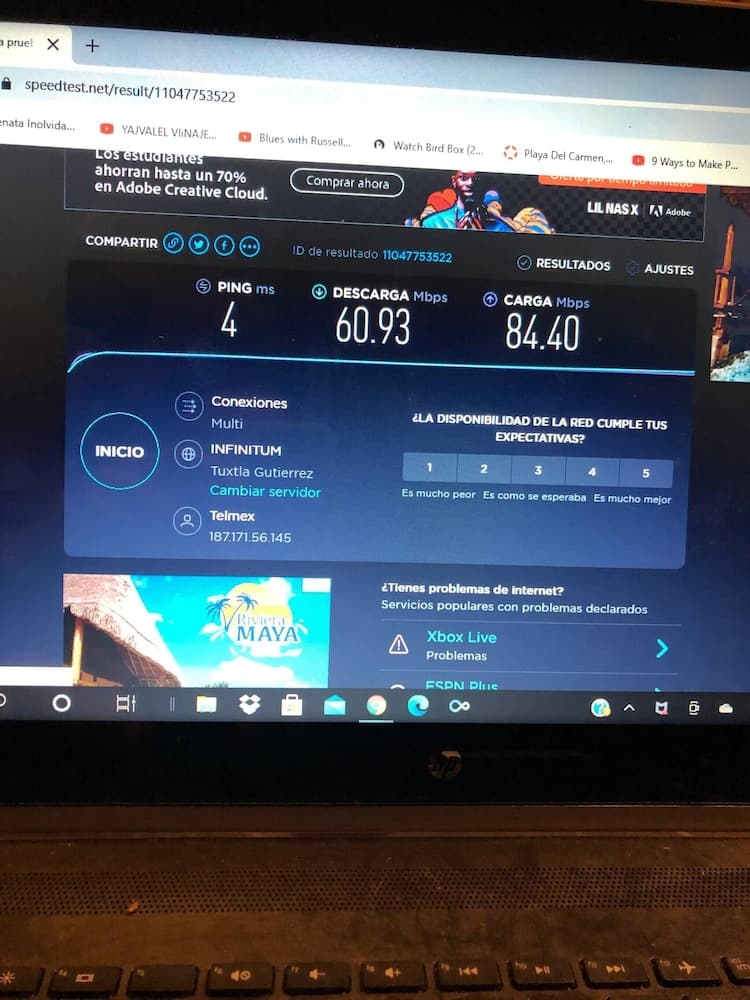This screenshot has width=750, height=1000.
Task: Tap the Comprar ahora button in the Adobe ad
Action: coord(347,182)
